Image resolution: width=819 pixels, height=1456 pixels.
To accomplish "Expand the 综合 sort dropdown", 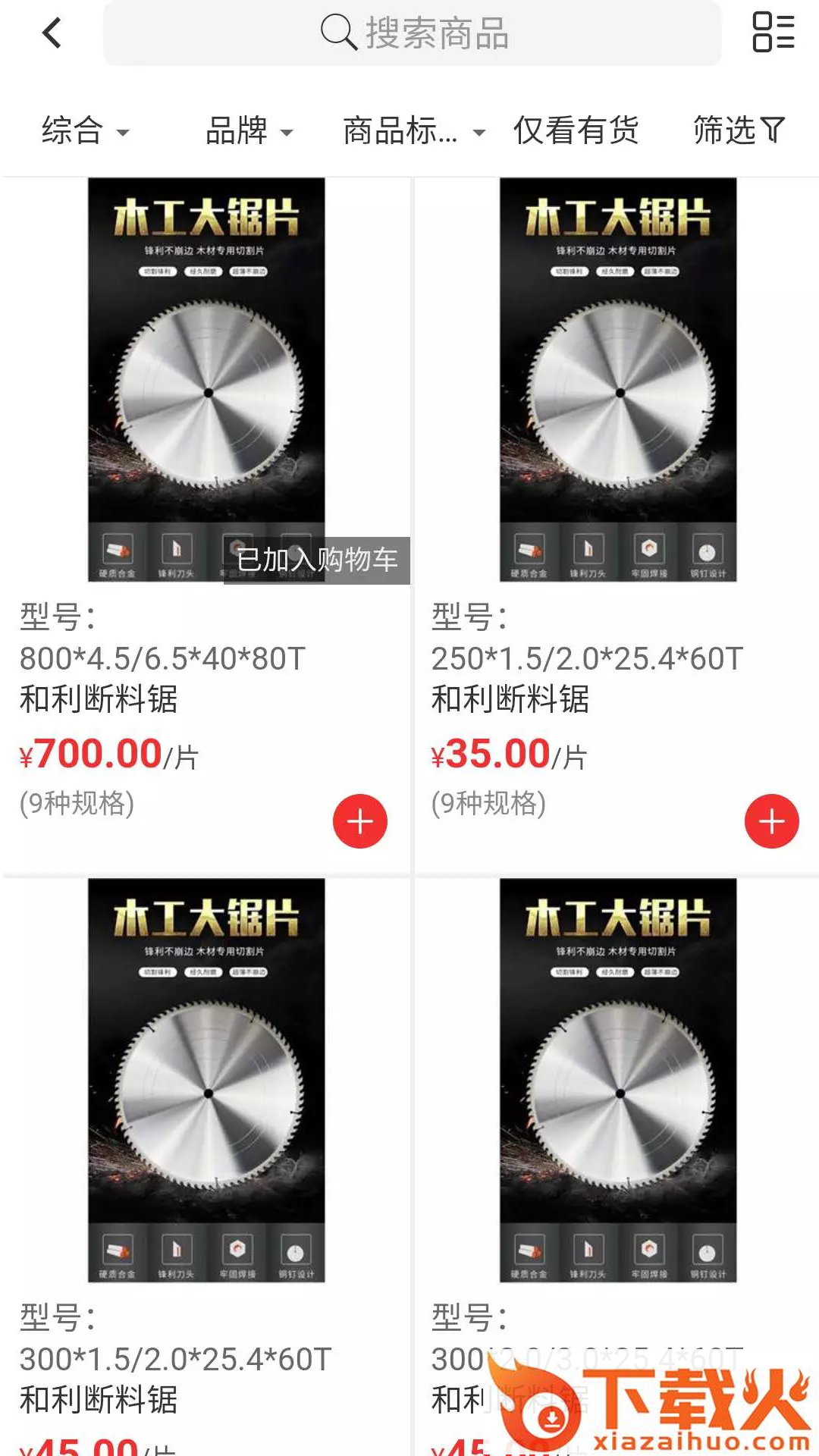I will 85,130.
